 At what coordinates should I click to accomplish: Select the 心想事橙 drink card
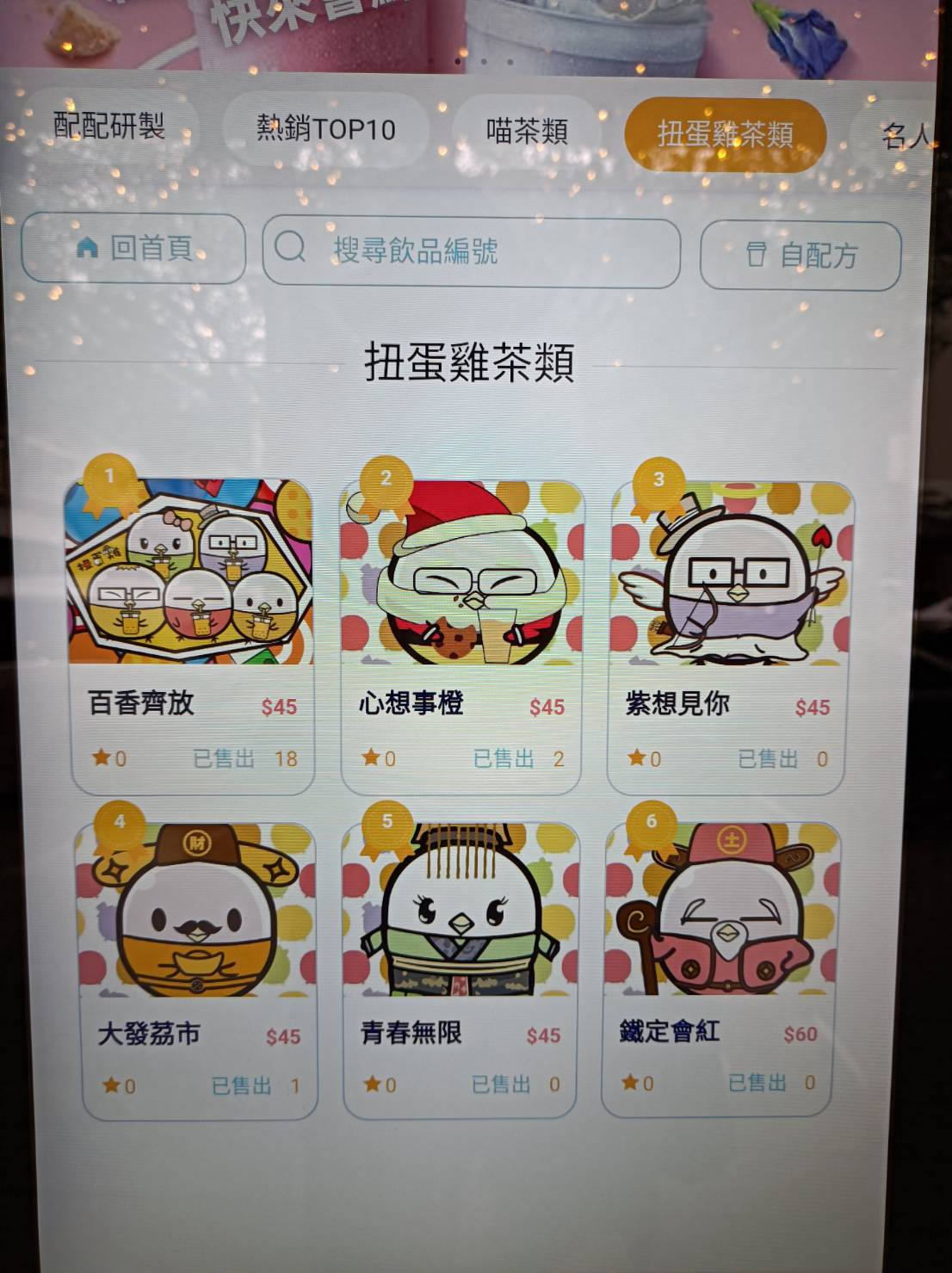[x=461, y=637]
